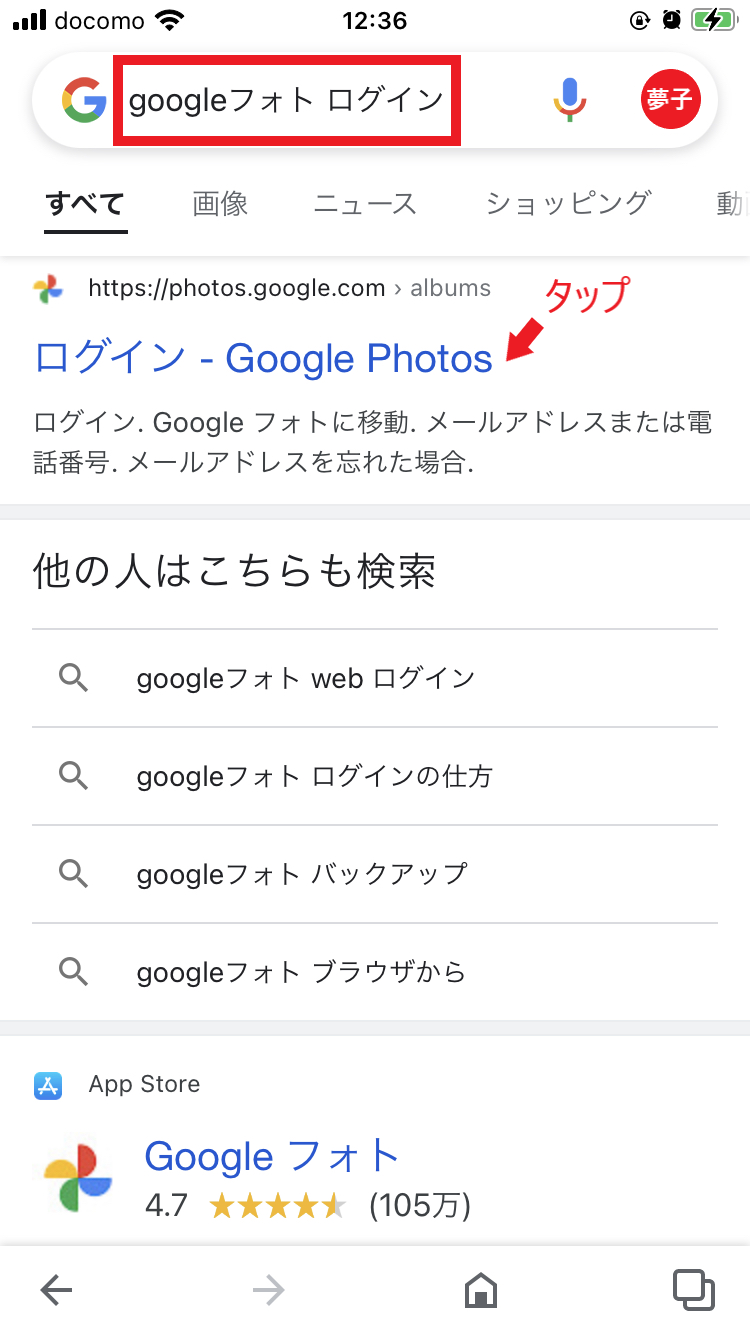
Task: Search for googleフォト ブラウザから
Action: pos(300,971)
